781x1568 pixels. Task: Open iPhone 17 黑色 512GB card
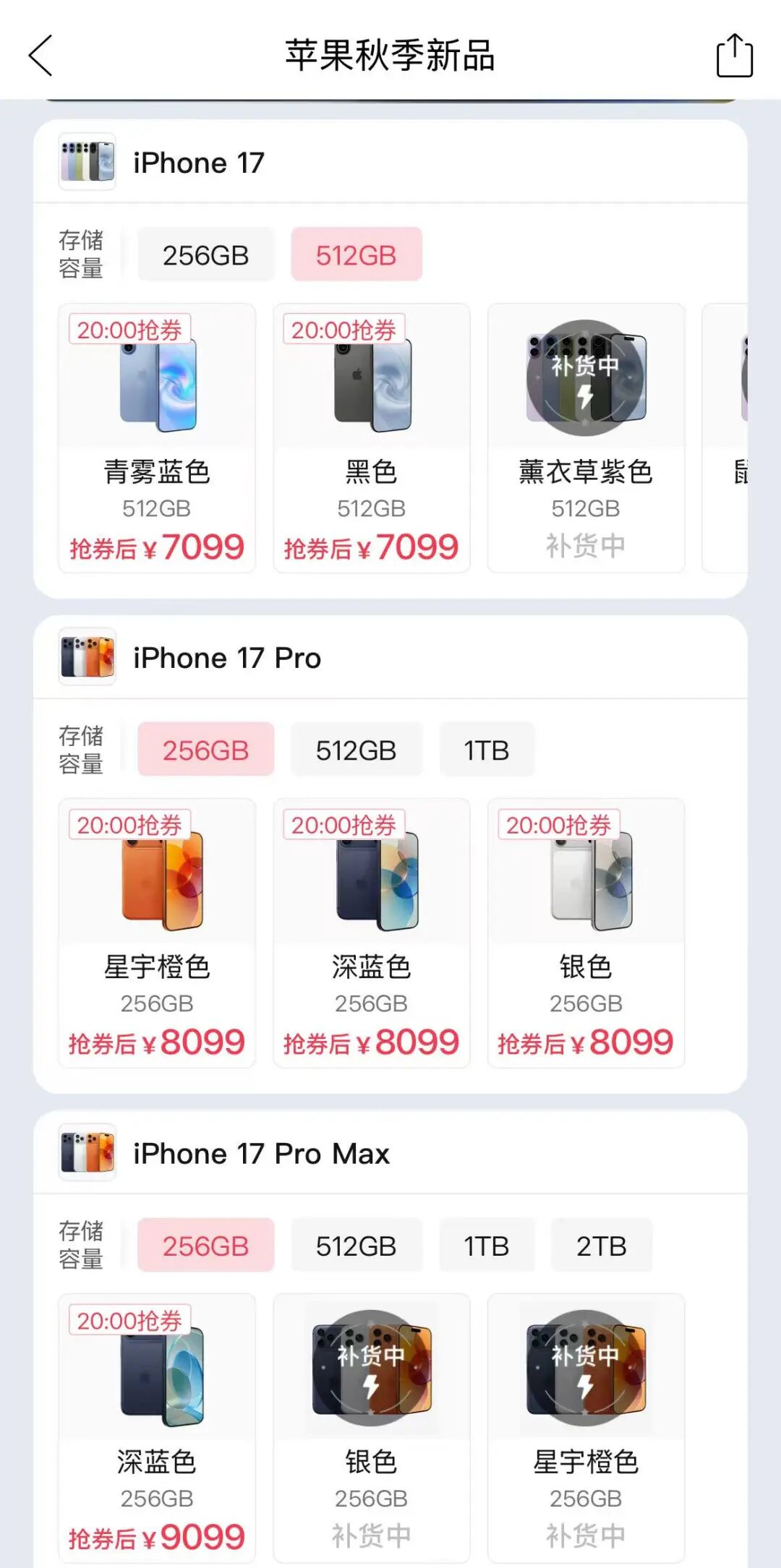[x=371, y=438]
